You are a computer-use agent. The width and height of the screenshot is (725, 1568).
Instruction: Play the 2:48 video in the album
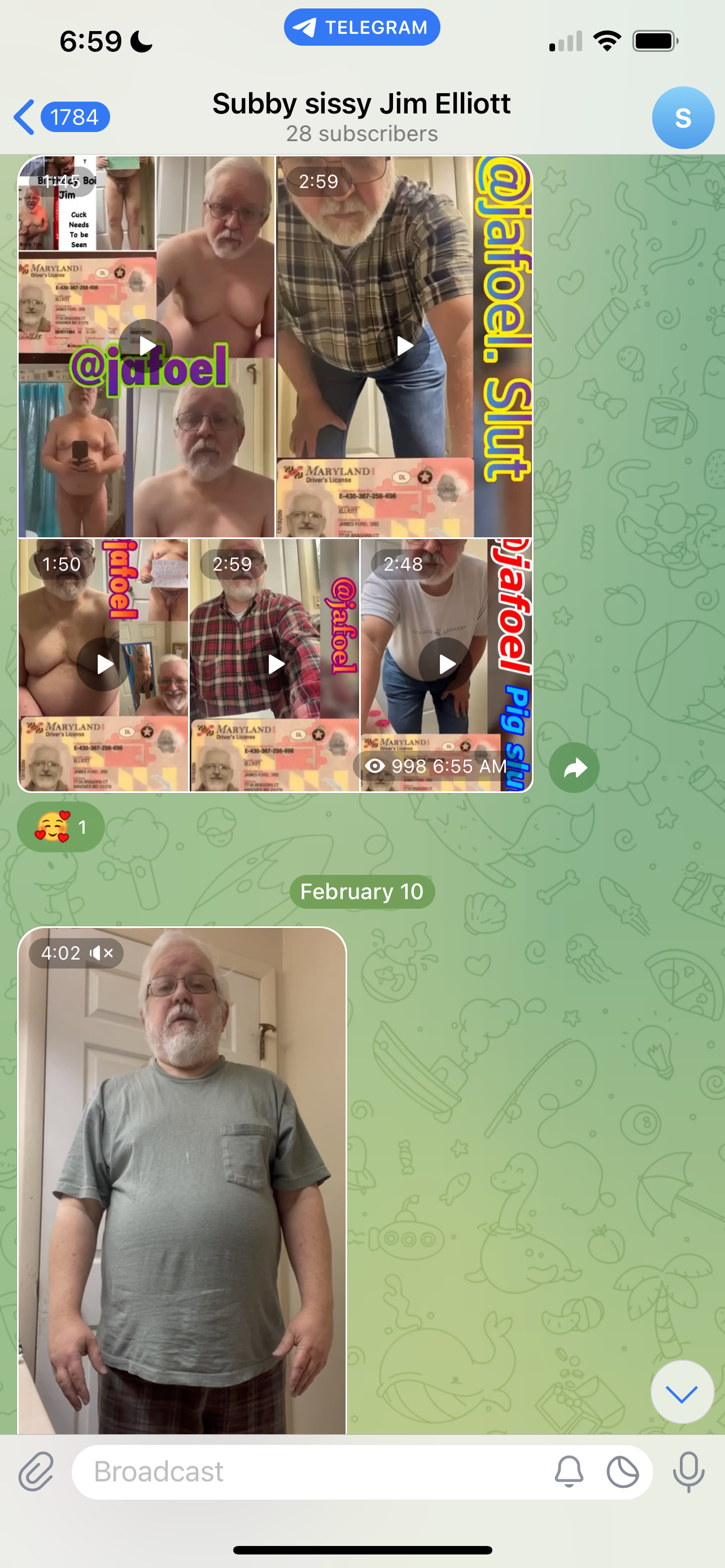click(446, 664)
